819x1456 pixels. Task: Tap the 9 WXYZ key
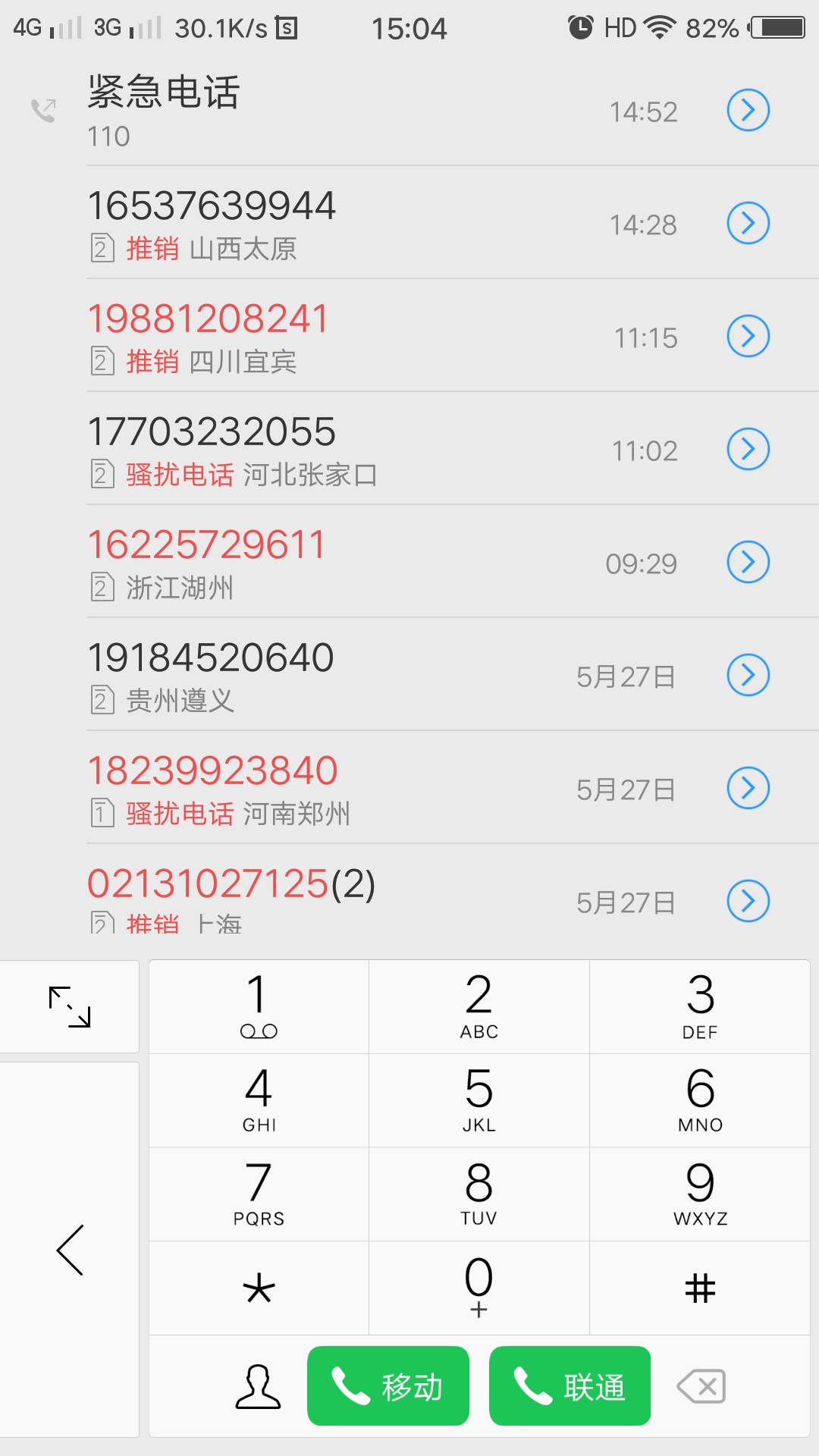coord(700,1194)
